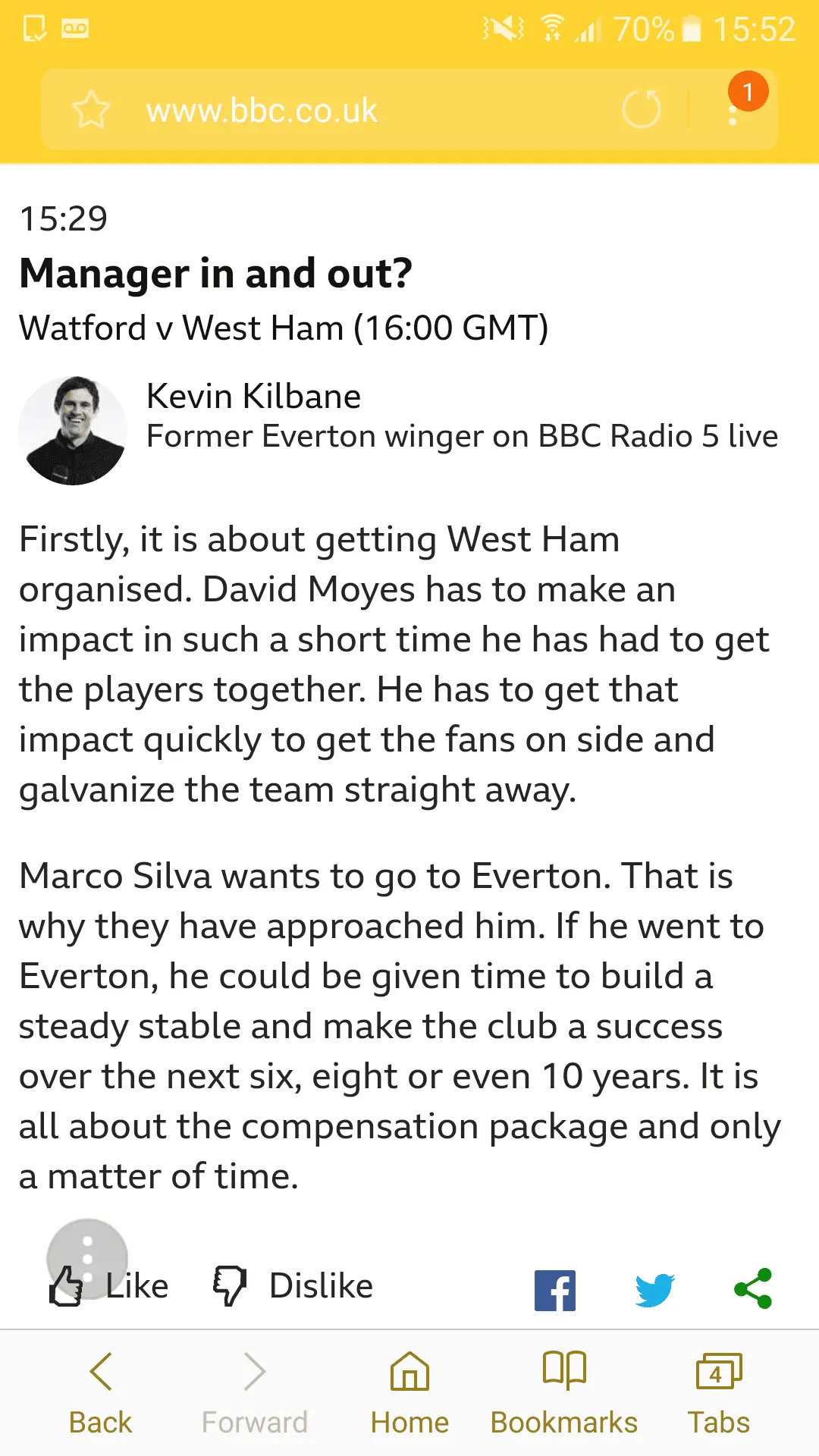Dislike Kevin Kilbane's comment

pyautogui.click(x=293, y=1287)
